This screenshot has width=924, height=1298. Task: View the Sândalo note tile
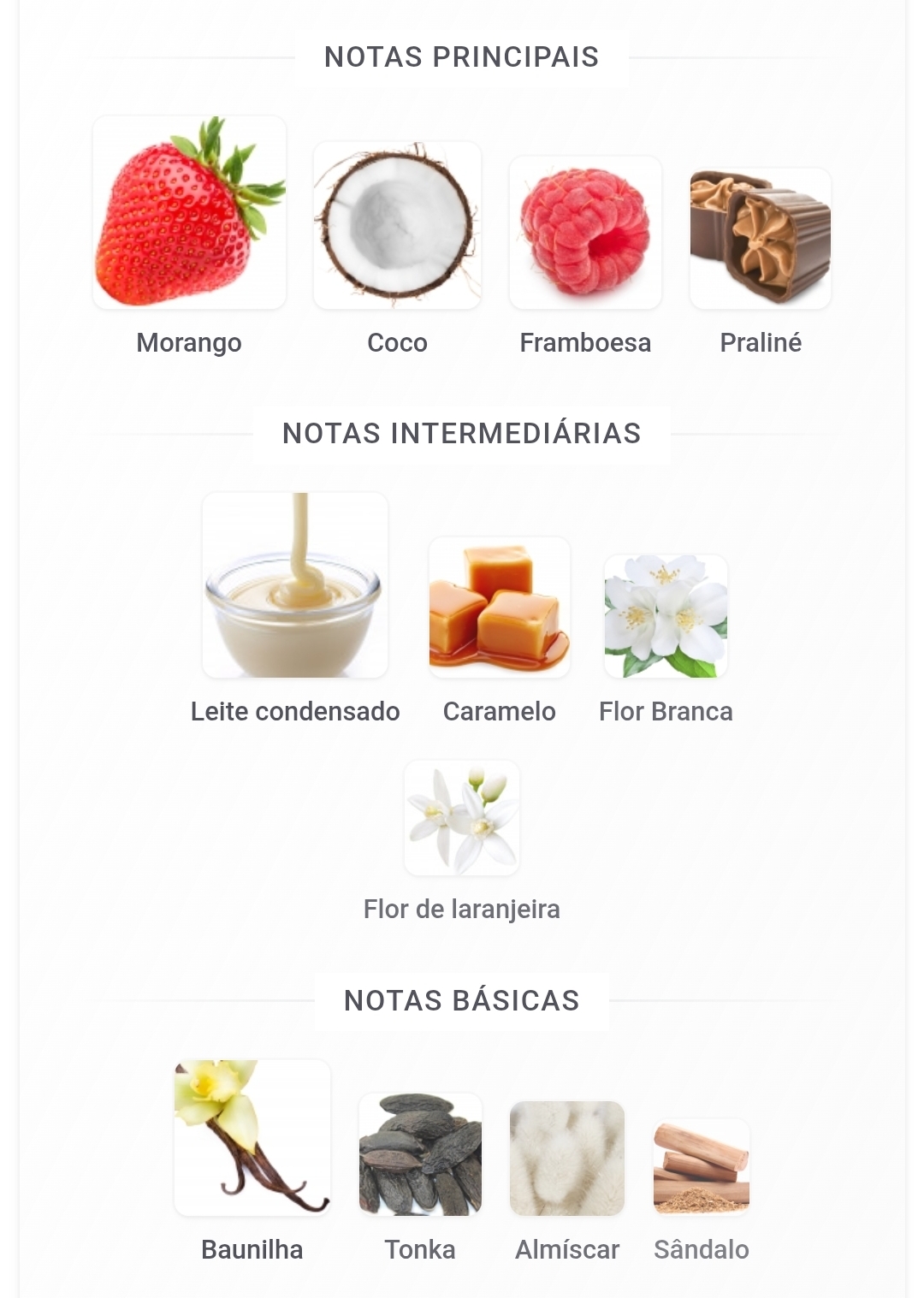(702, 1167)
